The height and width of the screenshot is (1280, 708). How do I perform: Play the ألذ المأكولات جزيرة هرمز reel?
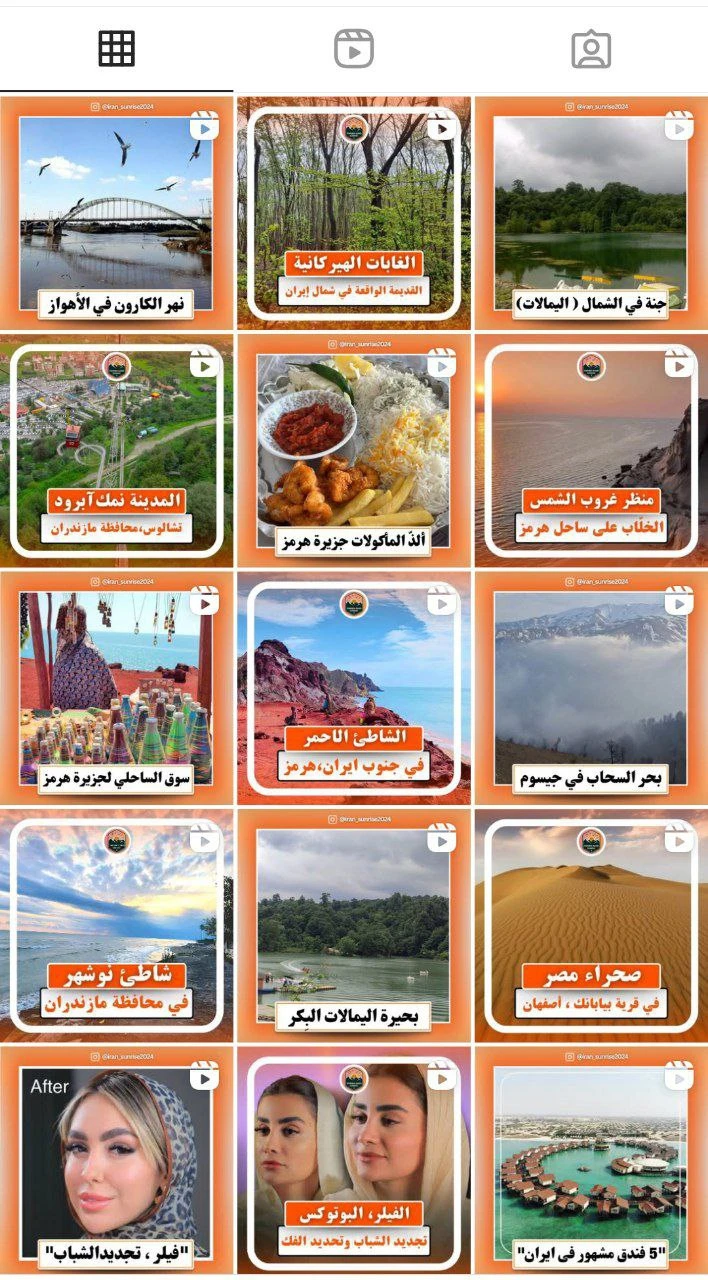click(354, 451)
